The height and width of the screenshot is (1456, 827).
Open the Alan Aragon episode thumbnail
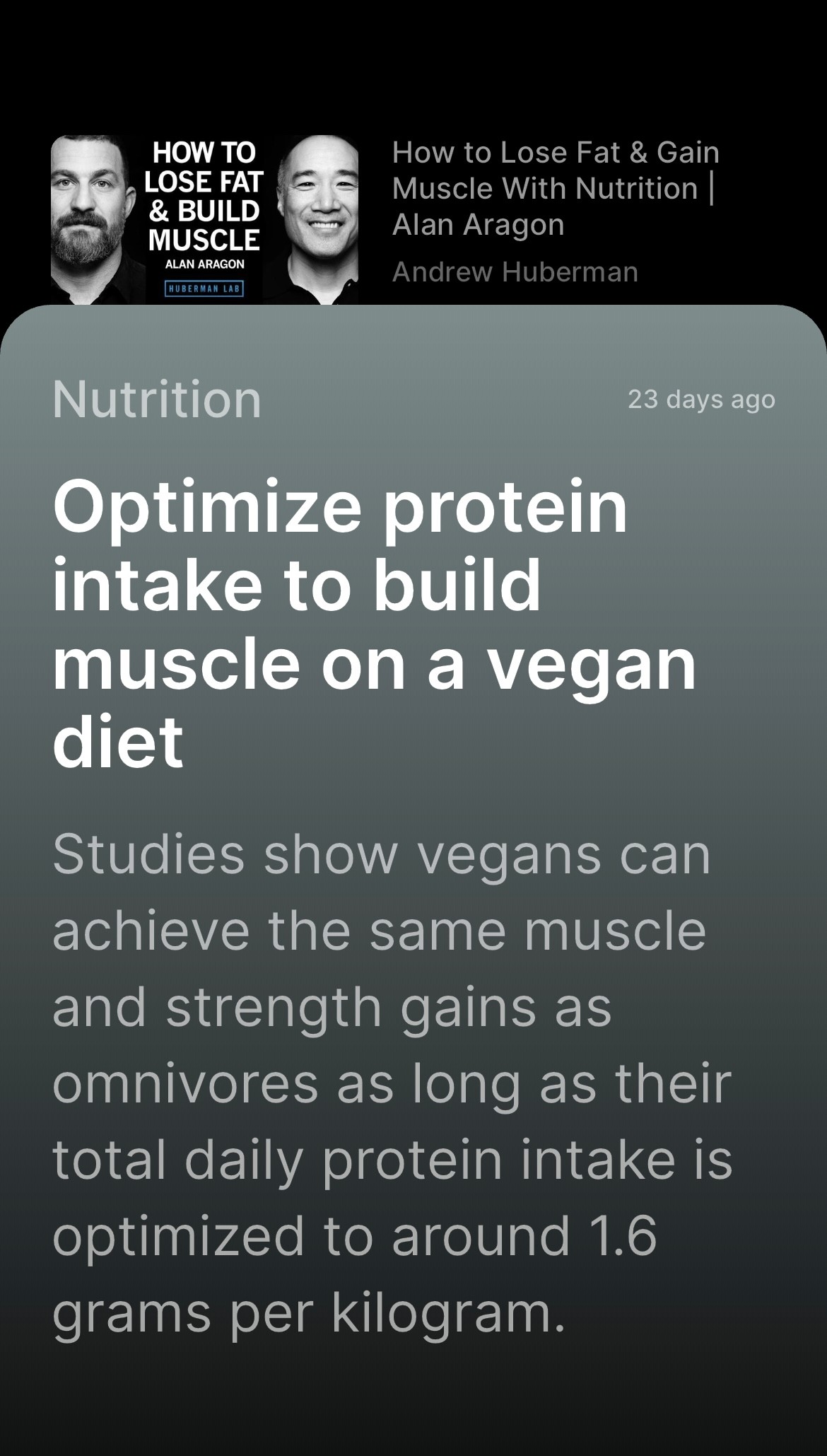click(204, 219)
